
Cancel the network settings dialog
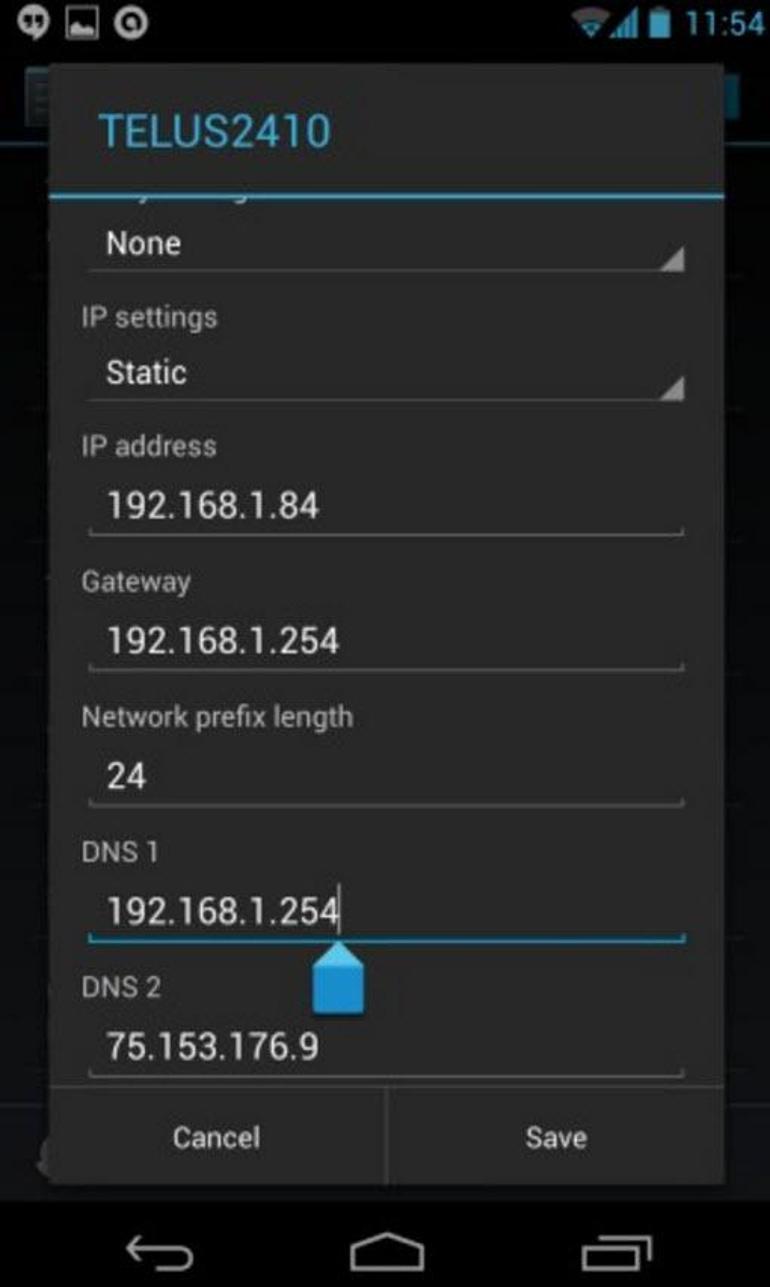point(216,1137)
